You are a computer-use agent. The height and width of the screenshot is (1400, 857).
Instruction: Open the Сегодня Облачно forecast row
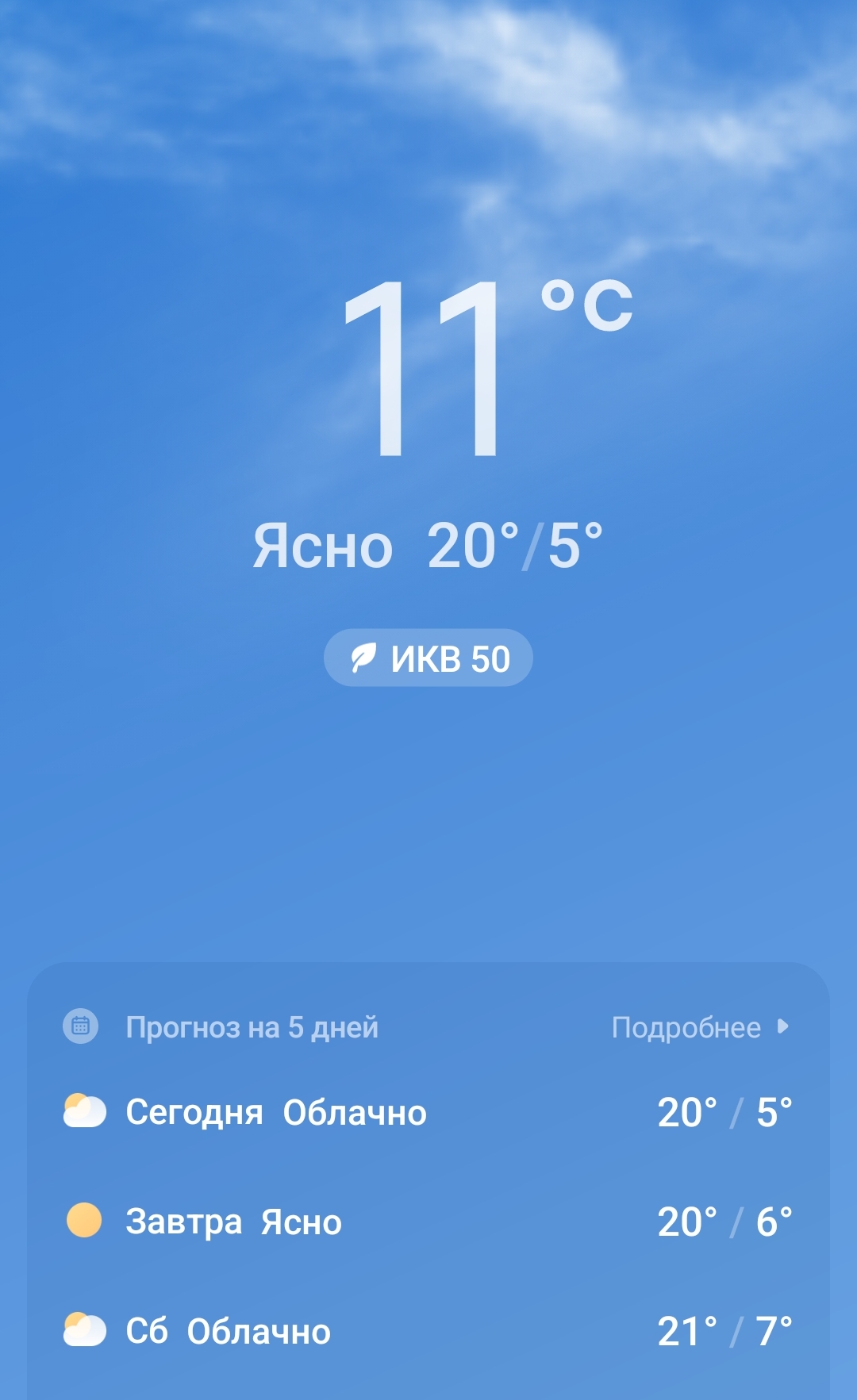(x=428, y=1112)
